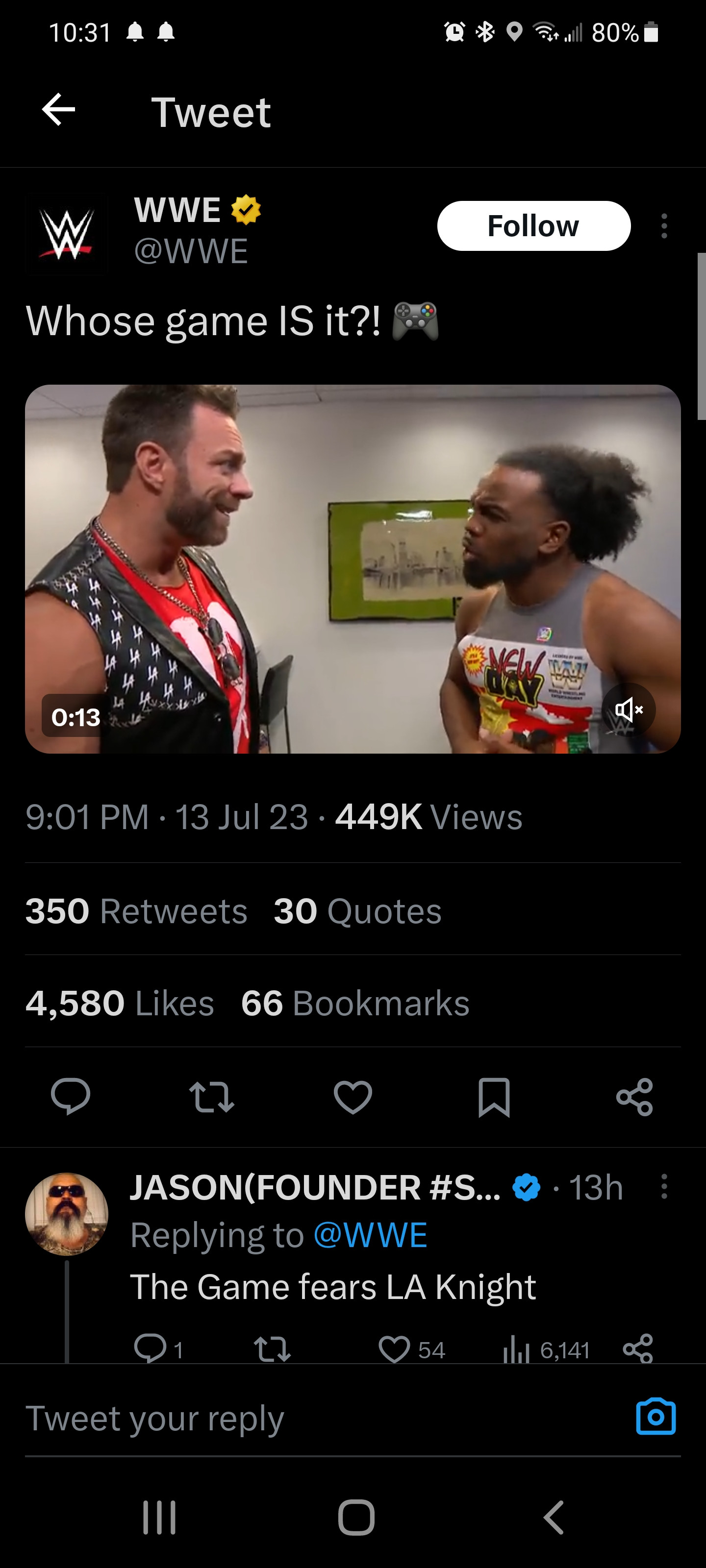
Task: Follow the WWE account
Action: (x=533, y=226)
